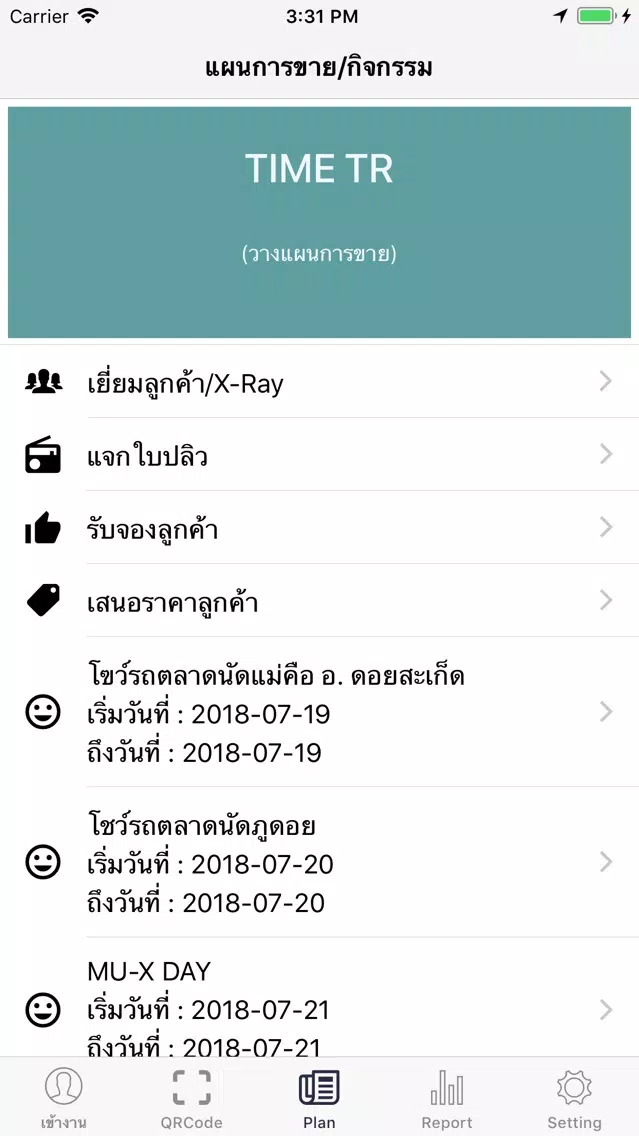The width and height of the screenshot is (639, 1136).
Task: Choose เสนอราคาลูกค้า from the list
Action: (320, 601)
